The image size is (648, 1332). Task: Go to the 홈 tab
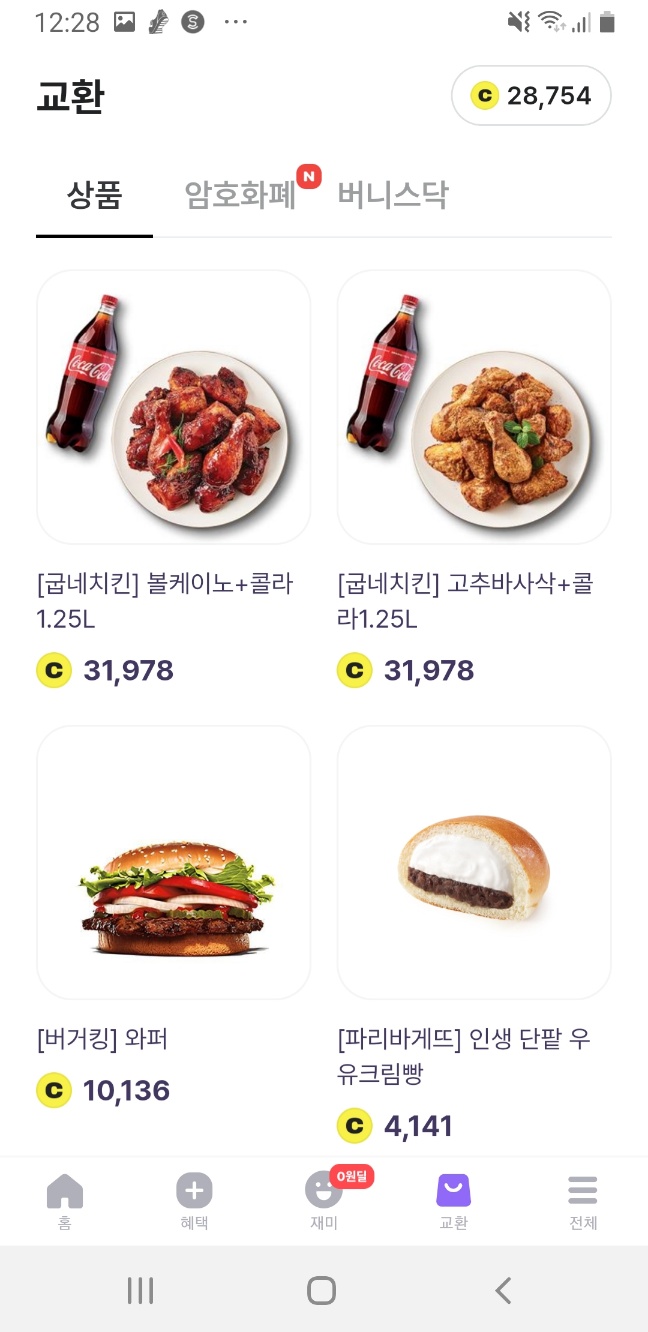65,1201
